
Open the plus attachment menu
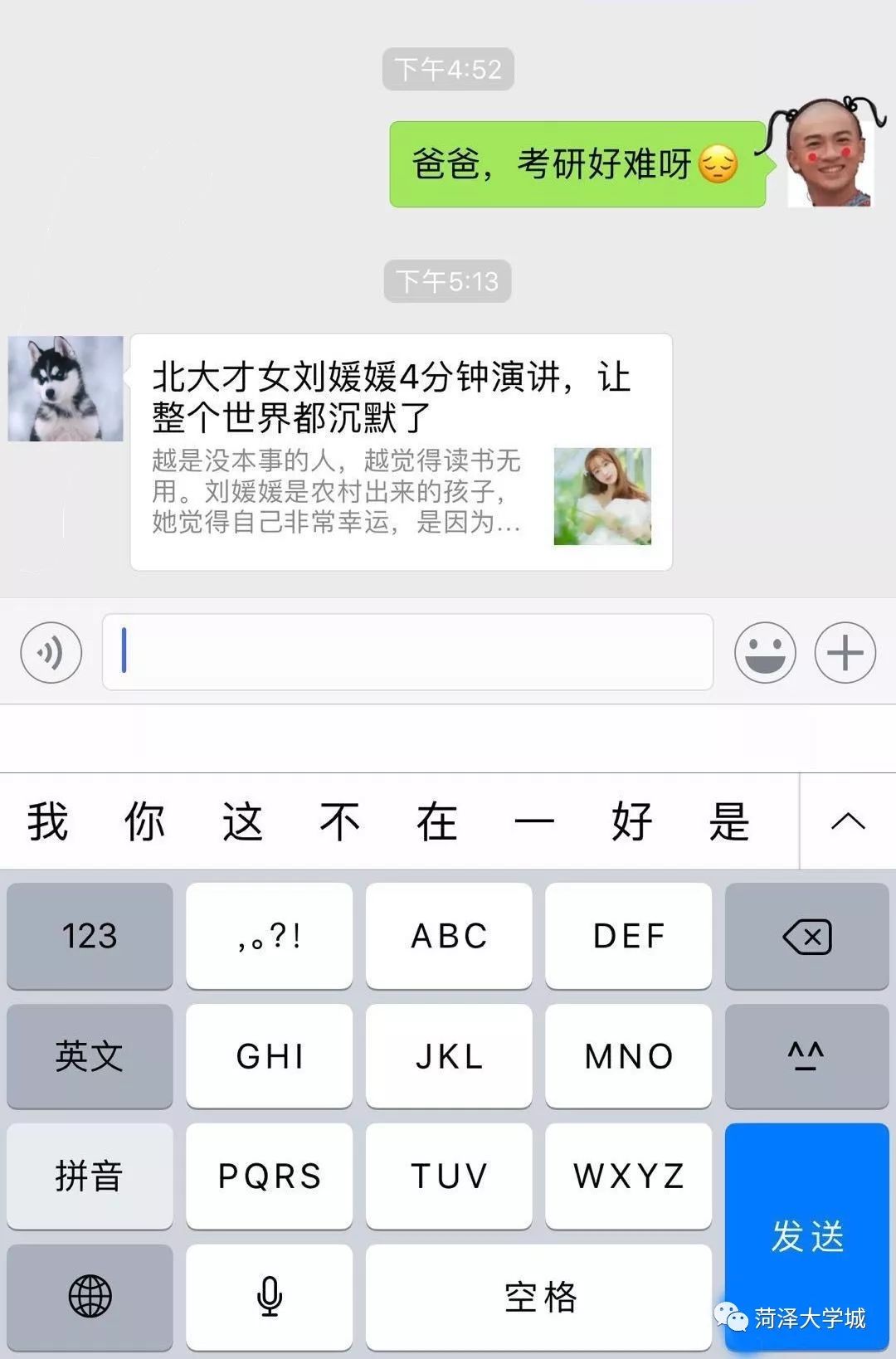tap(845, 653)
